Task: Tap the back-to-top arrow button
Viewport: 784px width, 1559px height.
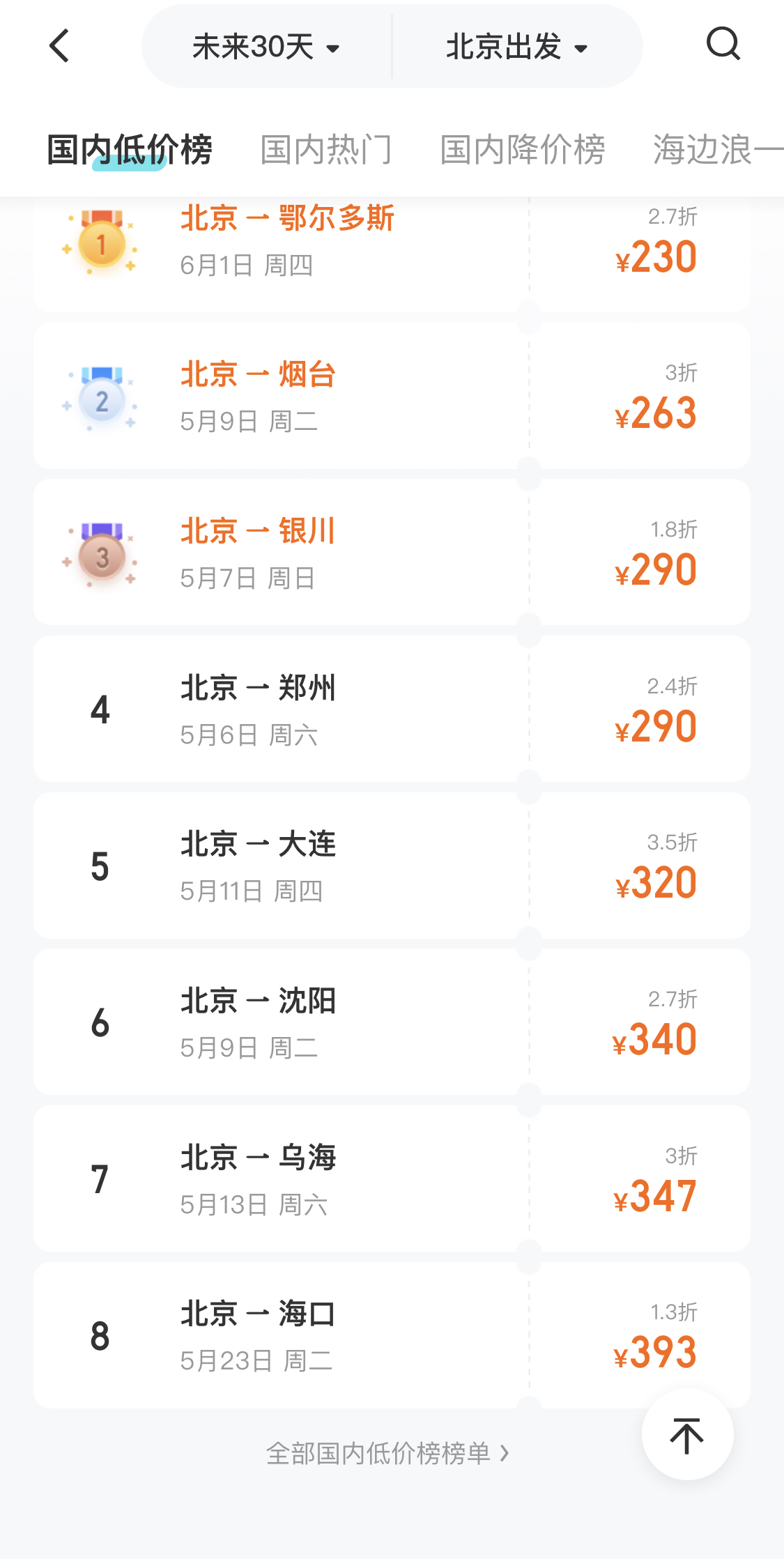Action: (x=687, y=1435)
